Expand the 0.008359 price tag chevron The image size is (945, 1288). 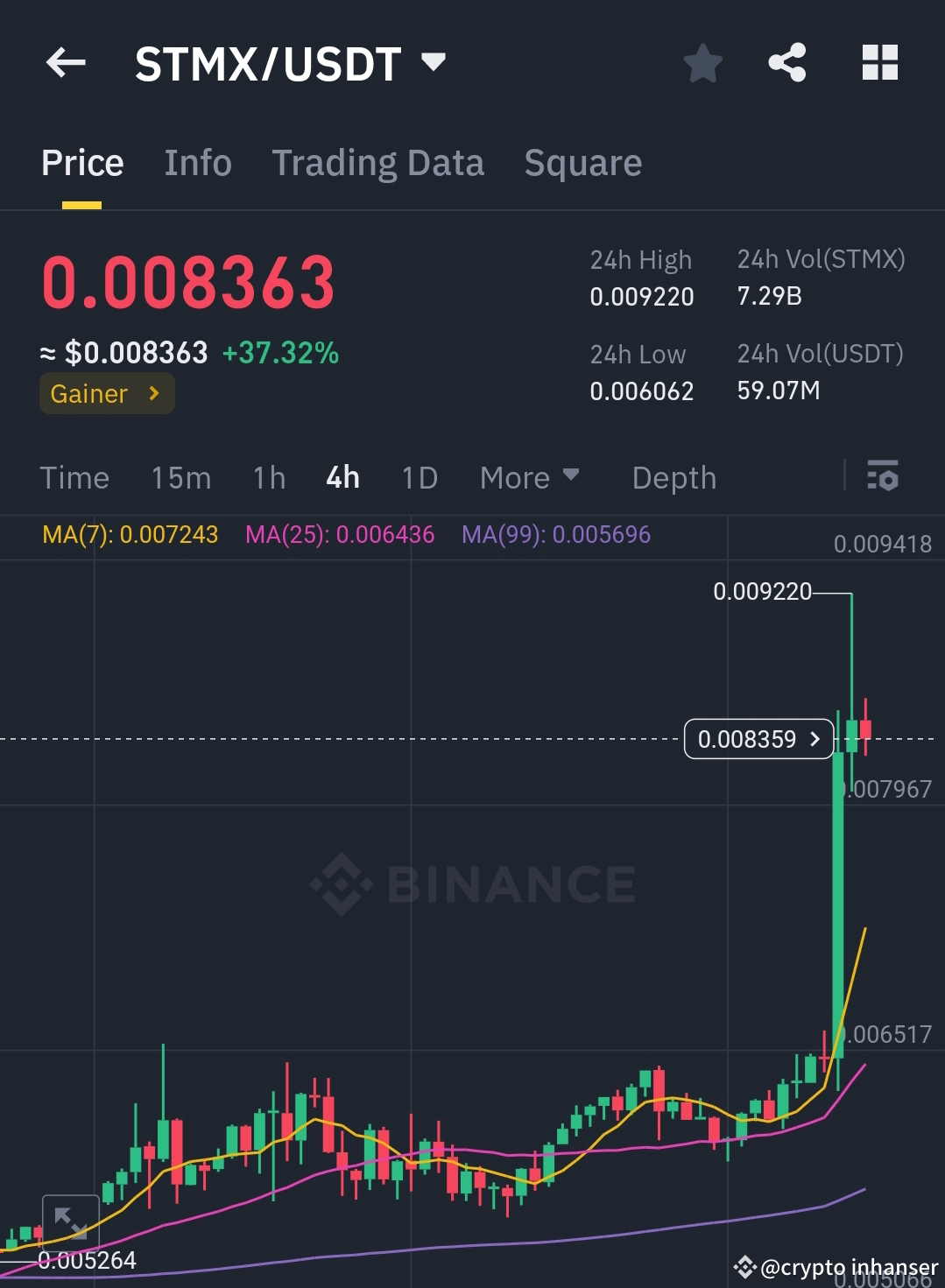[815, 739]
